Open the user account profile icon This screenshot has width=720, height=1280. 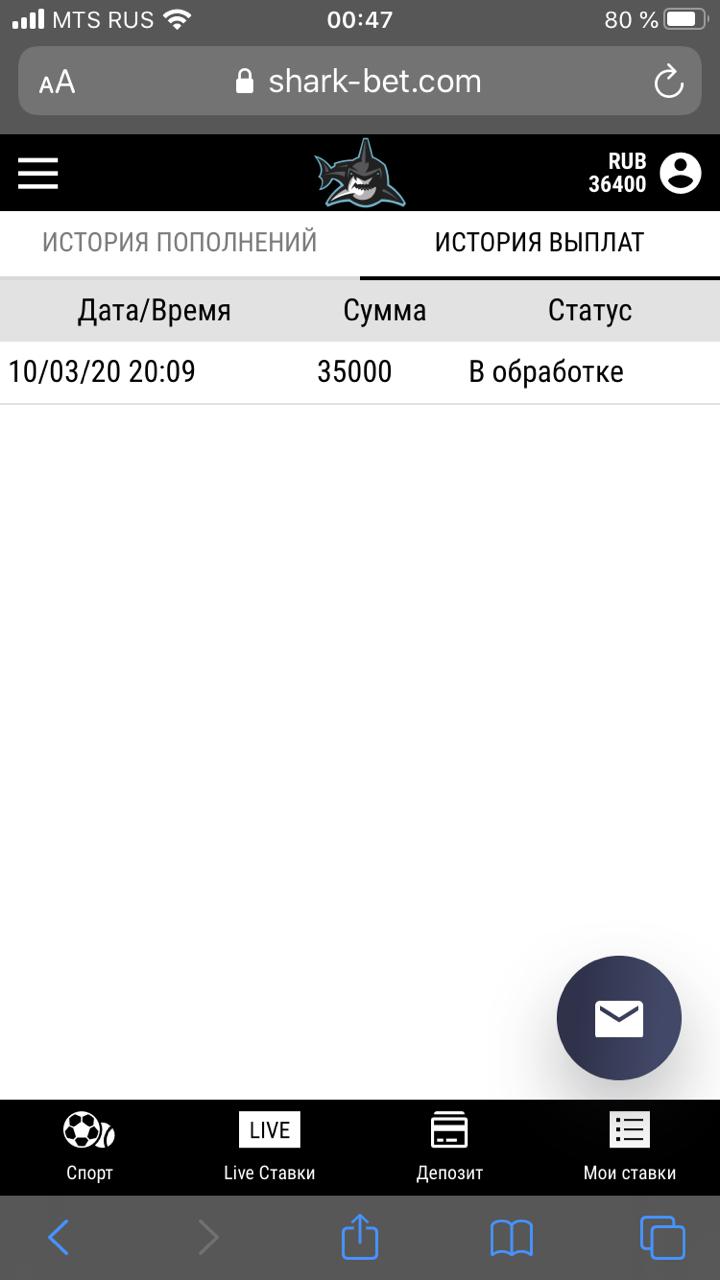[x=680, y=173]
